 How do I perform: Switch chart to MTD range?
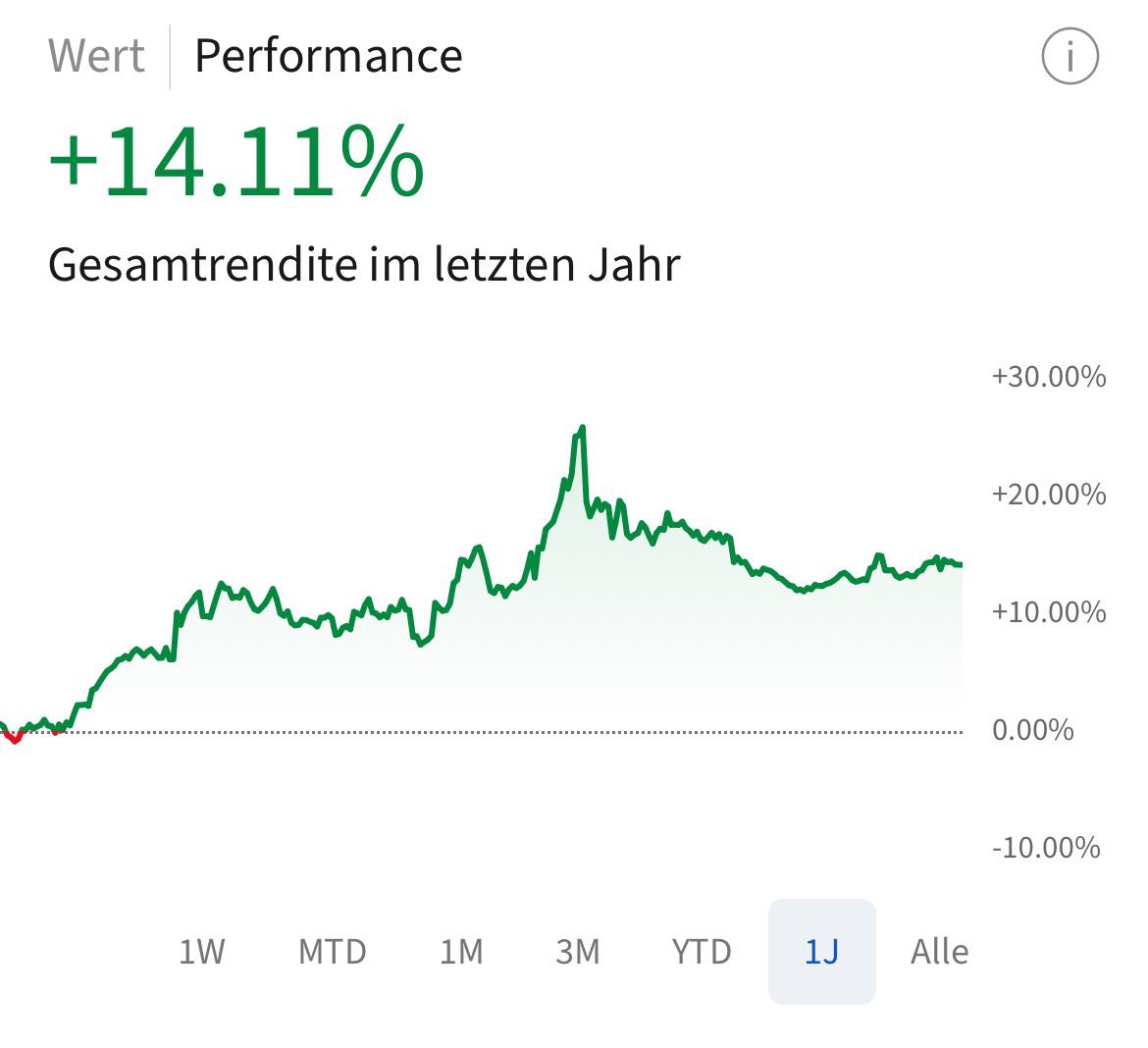(333, 951)
